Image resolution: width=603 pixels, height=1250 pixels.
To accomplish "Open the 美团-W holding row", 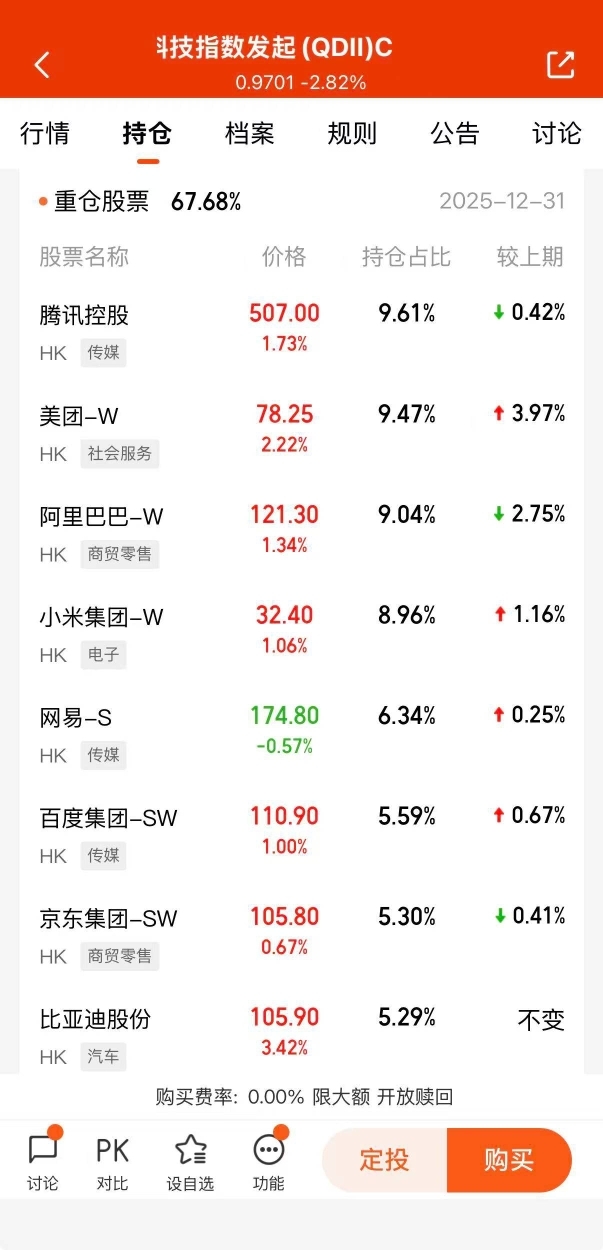I will pyautogui.click(x=301, y=433).
